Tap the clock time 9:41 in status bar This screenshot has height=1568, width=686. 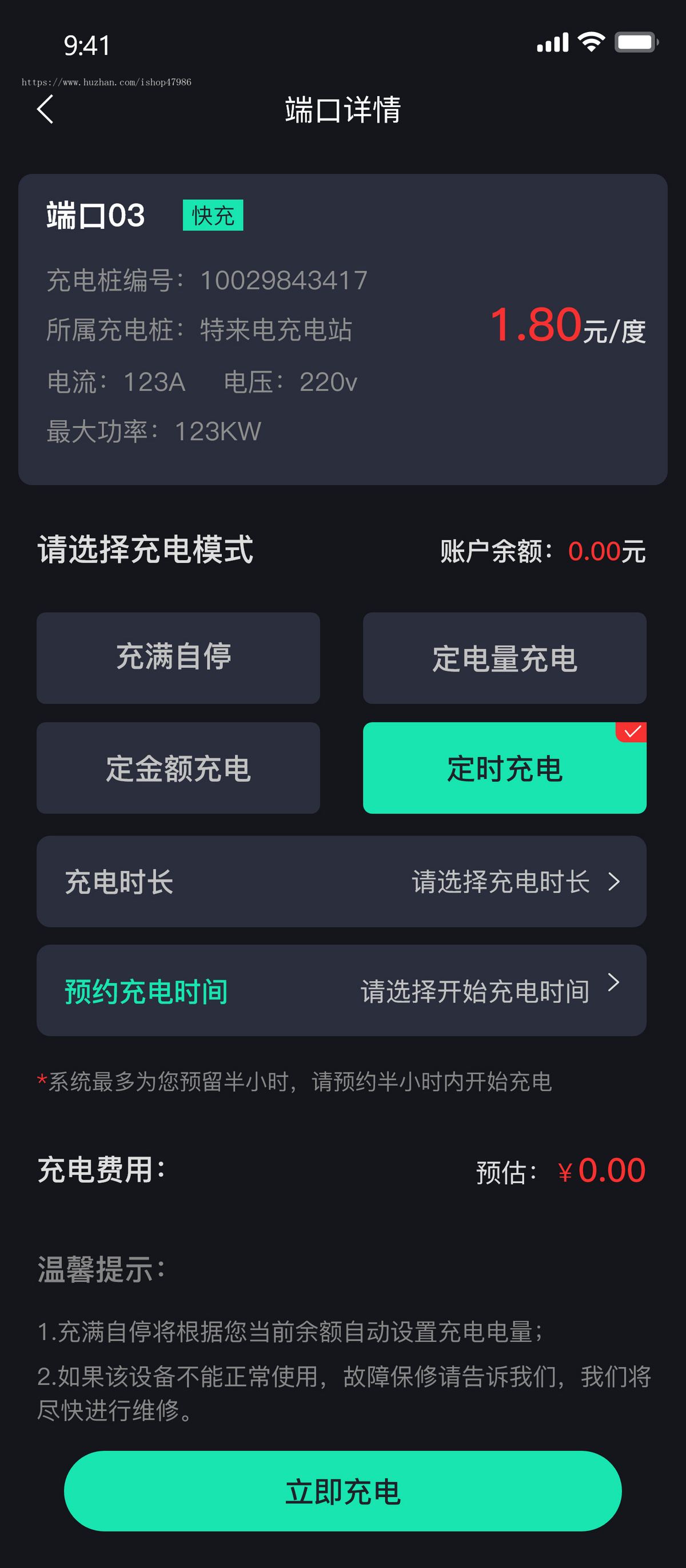click(88, 45)
